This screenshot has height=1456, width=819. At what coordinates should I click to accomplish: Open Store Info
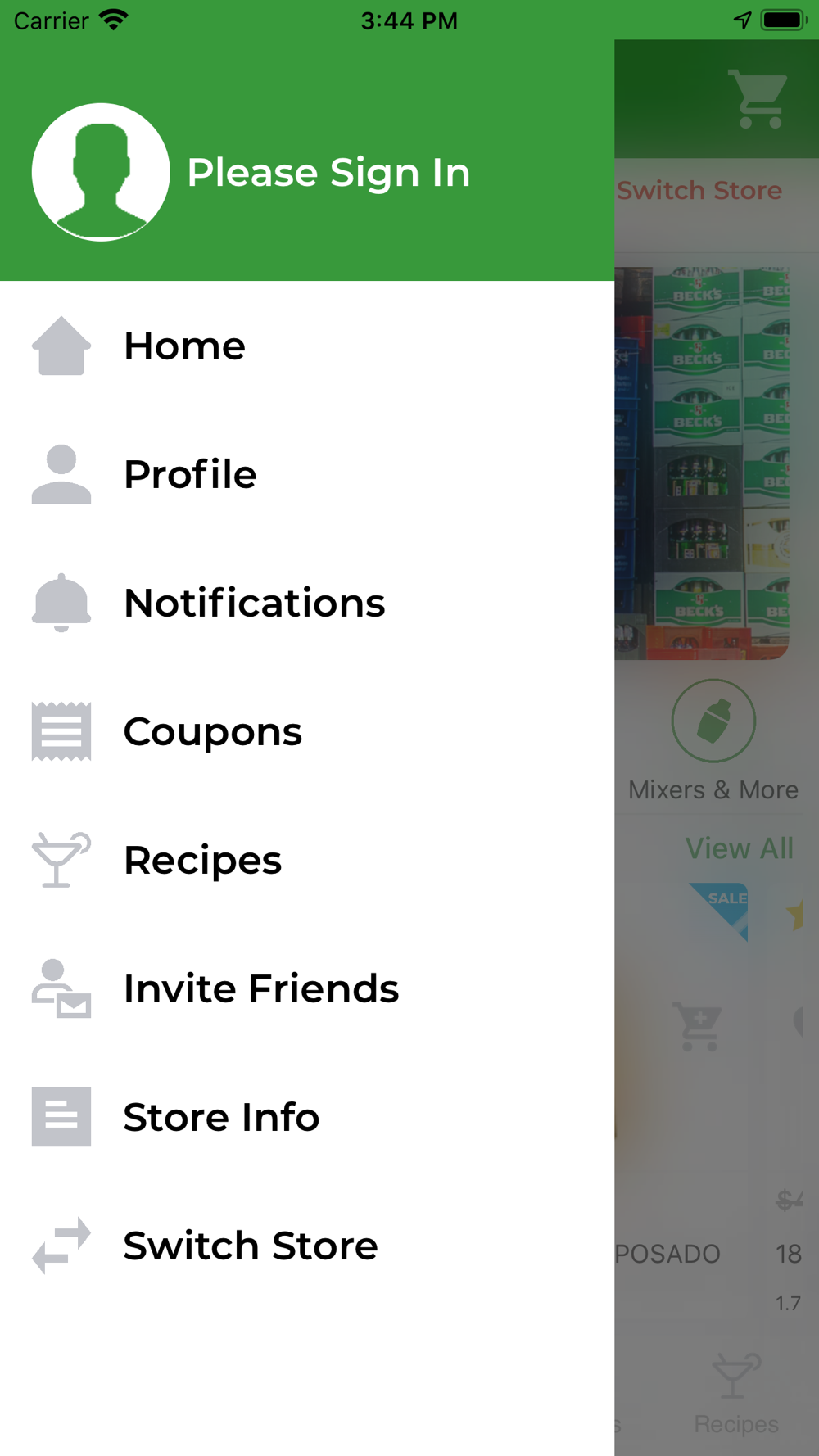click(x=307, y=1117)
